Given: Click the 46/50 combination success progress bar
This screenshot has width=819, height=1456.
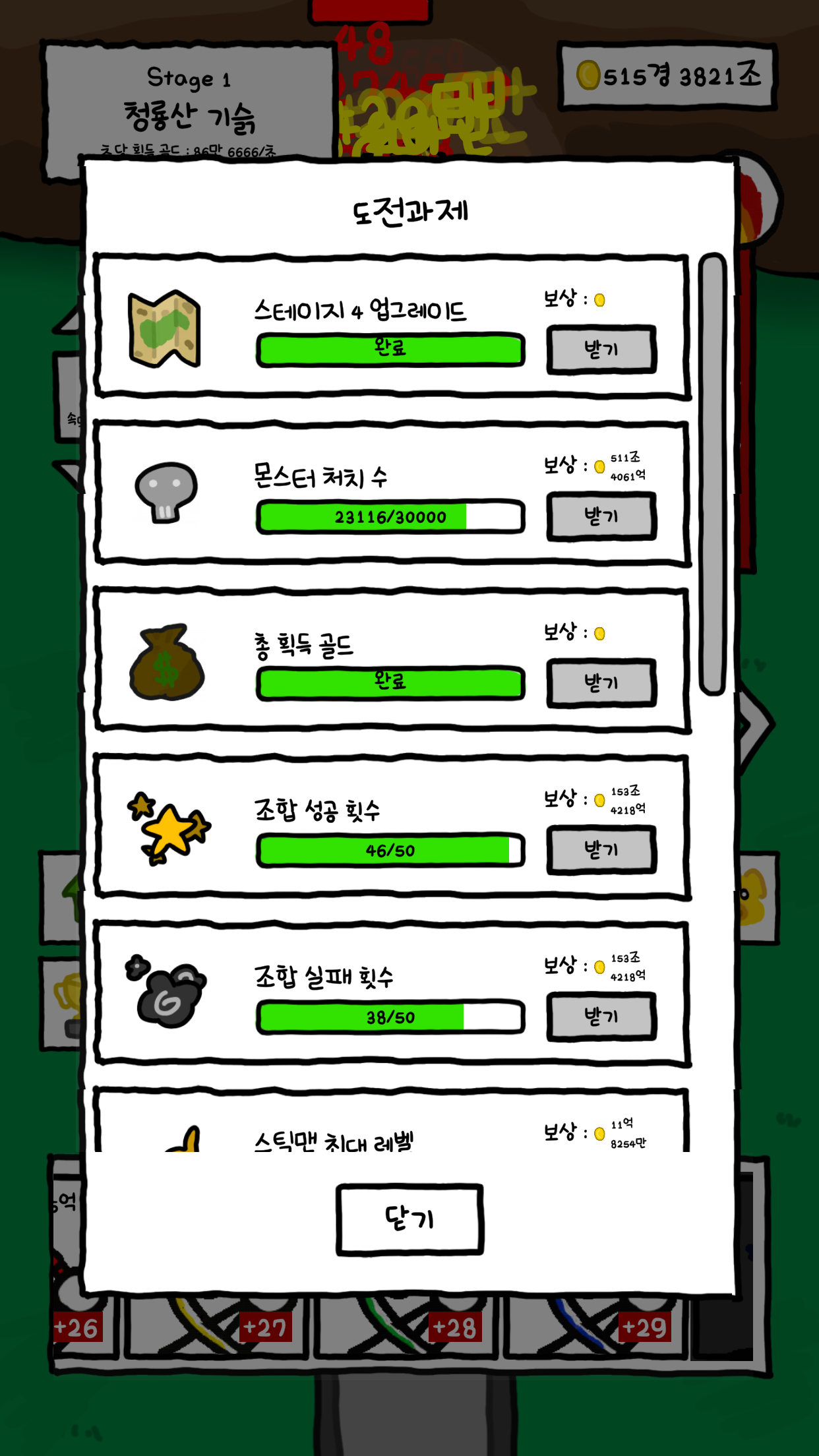Looking at the screenshot, I should [x=390, y=851].
